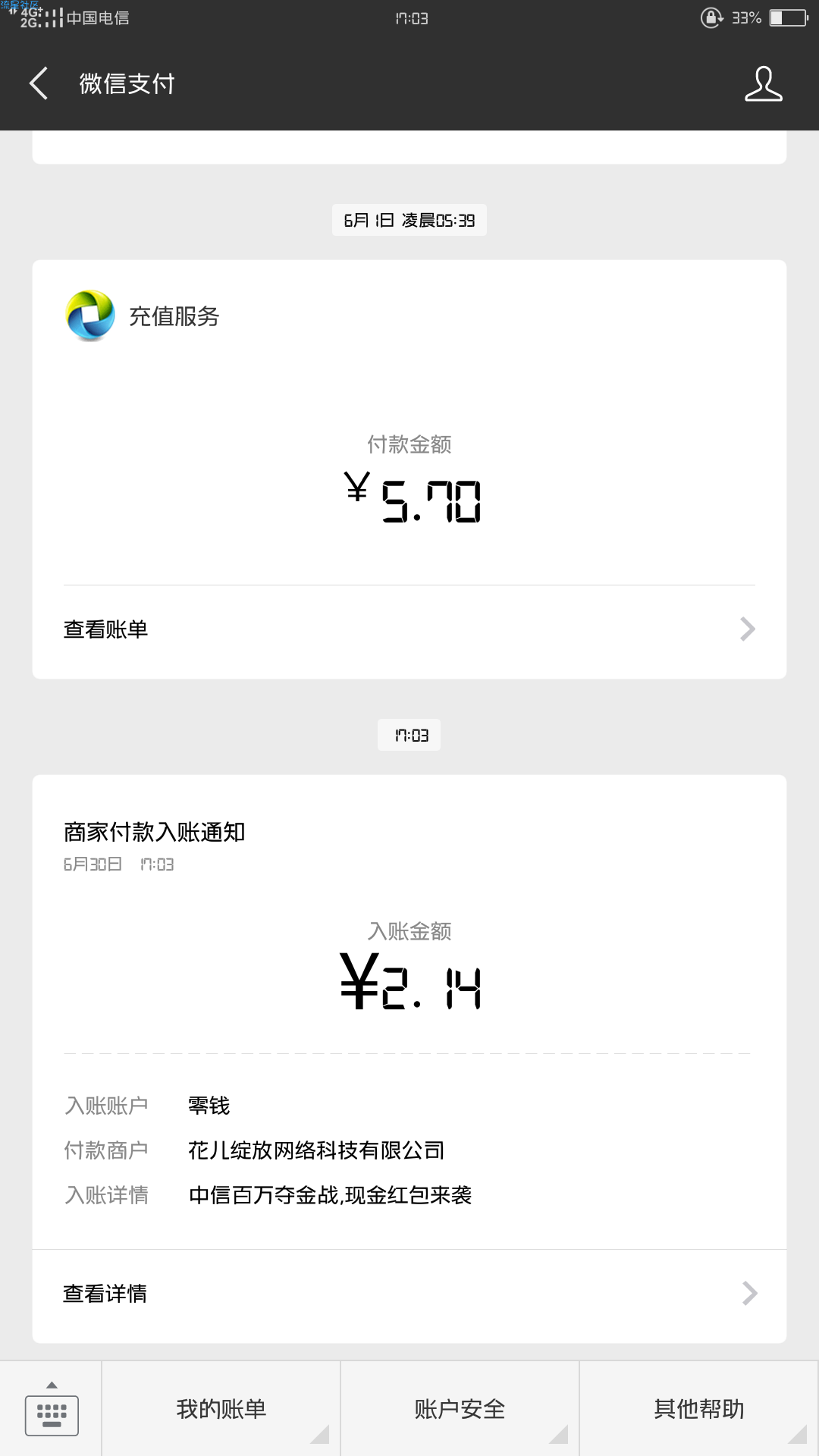Switch to keyboard input mode
The image size is (819, 1456).
coord(51,1409)
